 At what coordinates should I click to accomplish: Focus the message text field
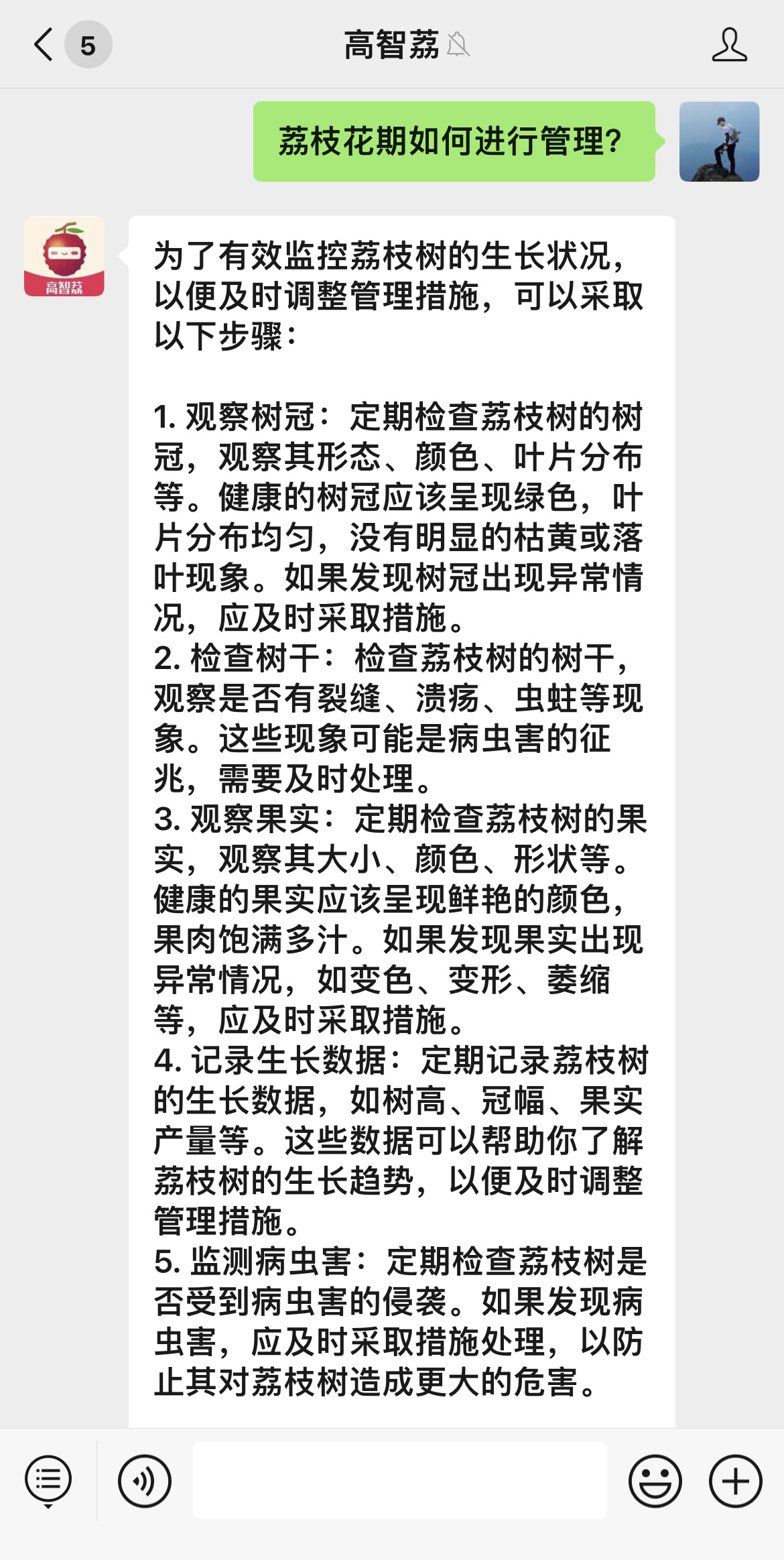click(x=400, y=1481)
